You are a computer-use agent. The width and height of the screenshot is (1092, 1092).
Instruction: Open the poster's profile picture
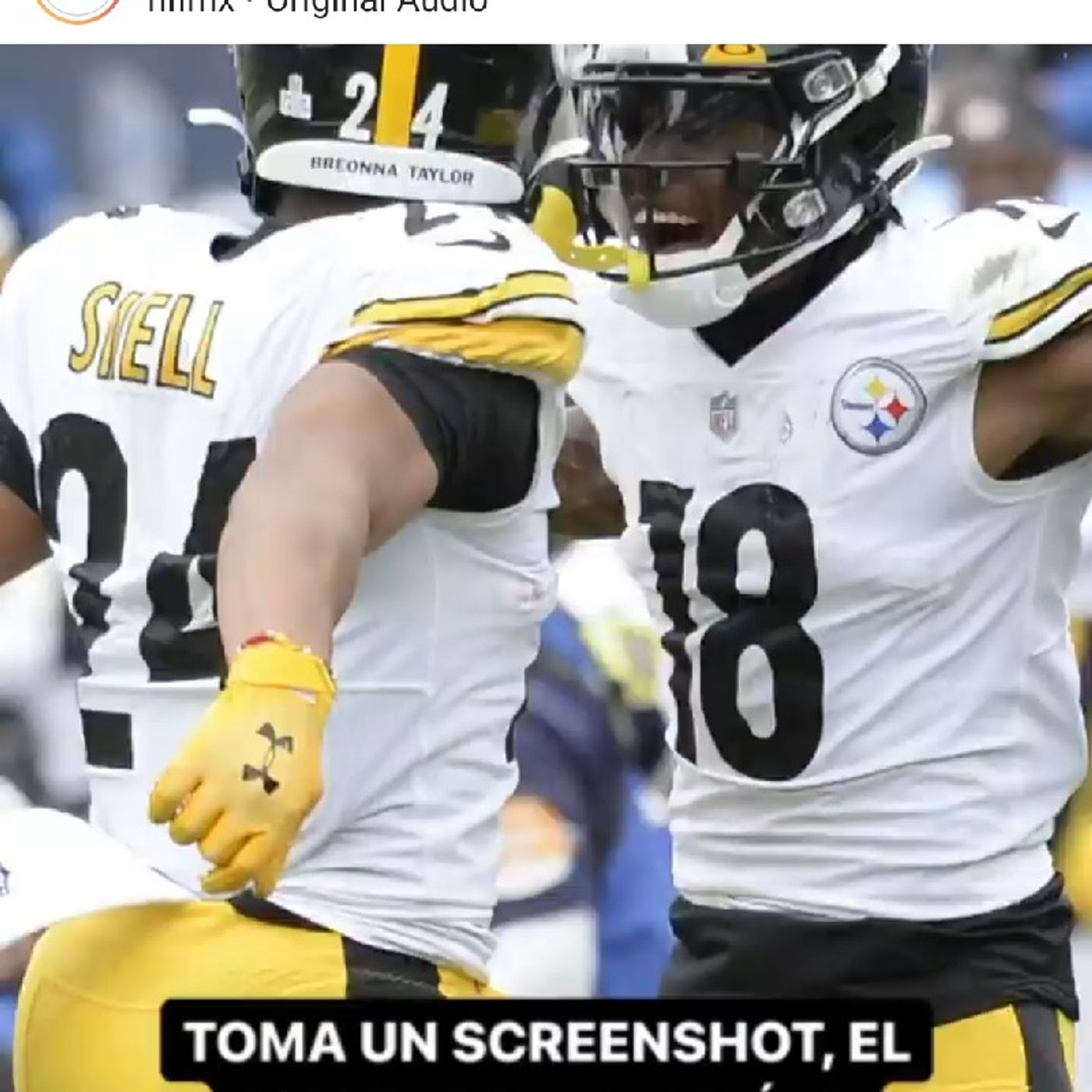tap(78, 8)
